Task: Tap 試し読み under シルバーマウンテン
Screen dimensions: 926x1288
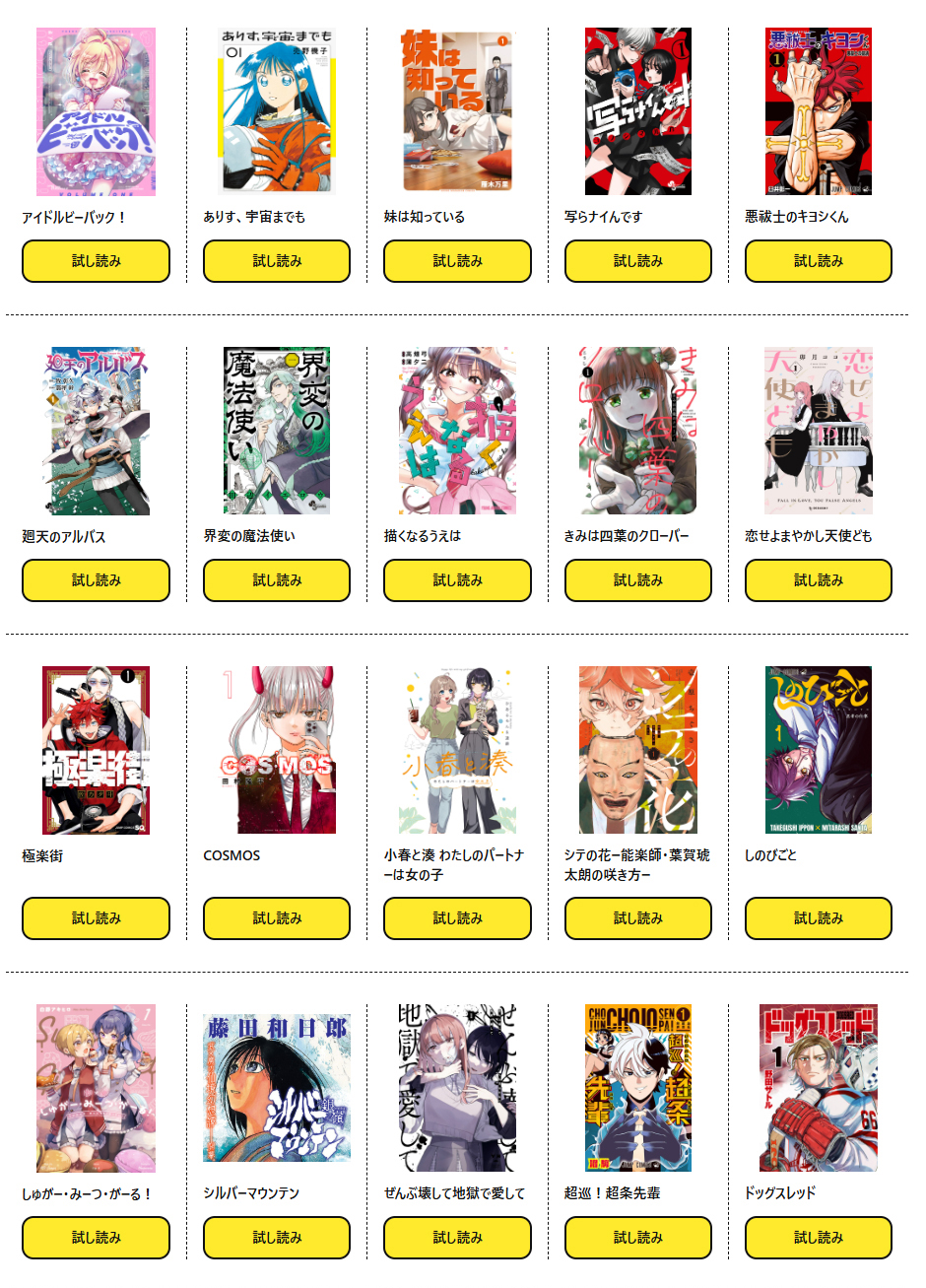Action: pos(277,1238)
